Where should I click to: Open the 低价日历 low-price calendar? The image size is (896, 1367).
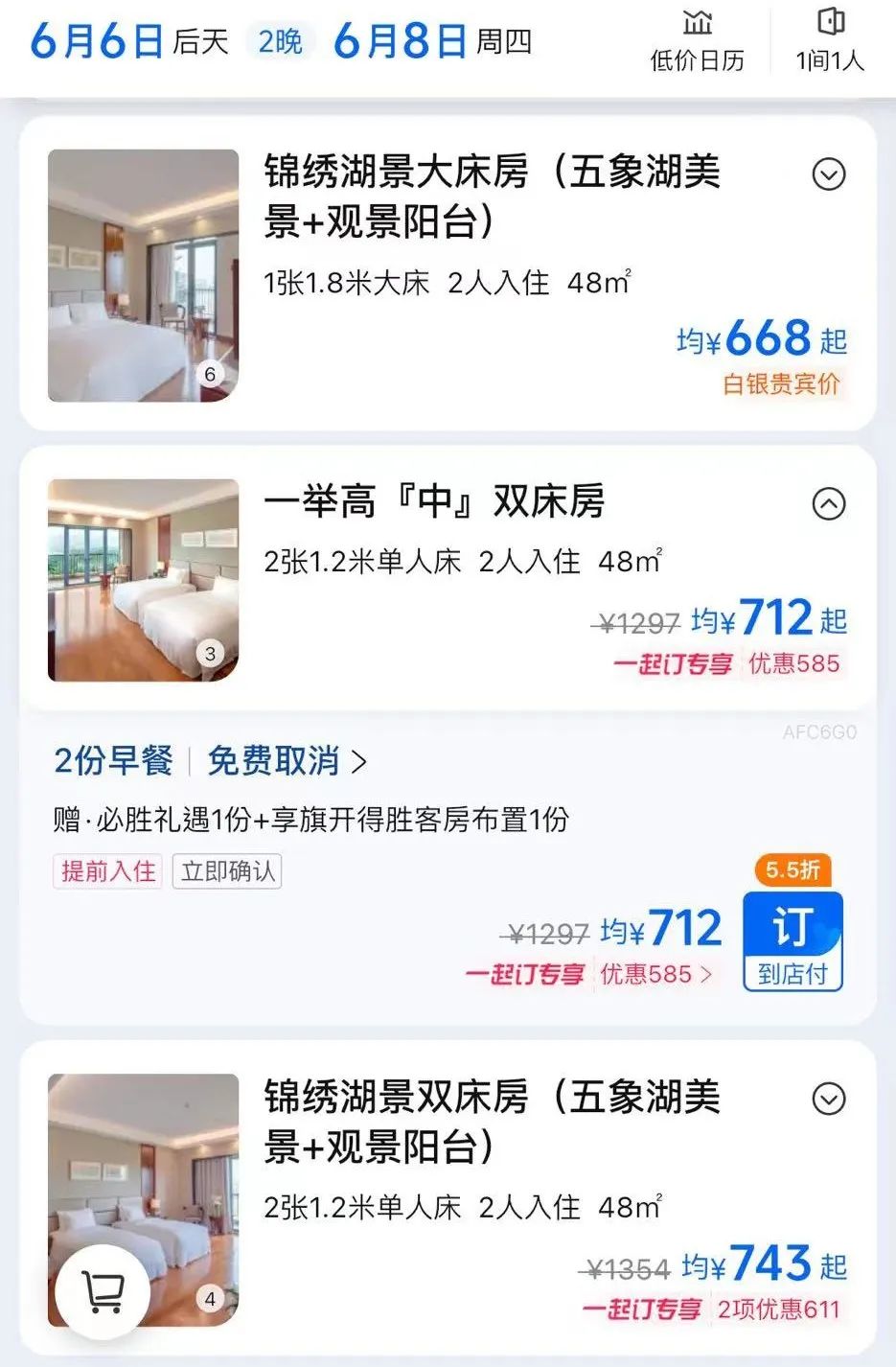click(x=697, y=40)
